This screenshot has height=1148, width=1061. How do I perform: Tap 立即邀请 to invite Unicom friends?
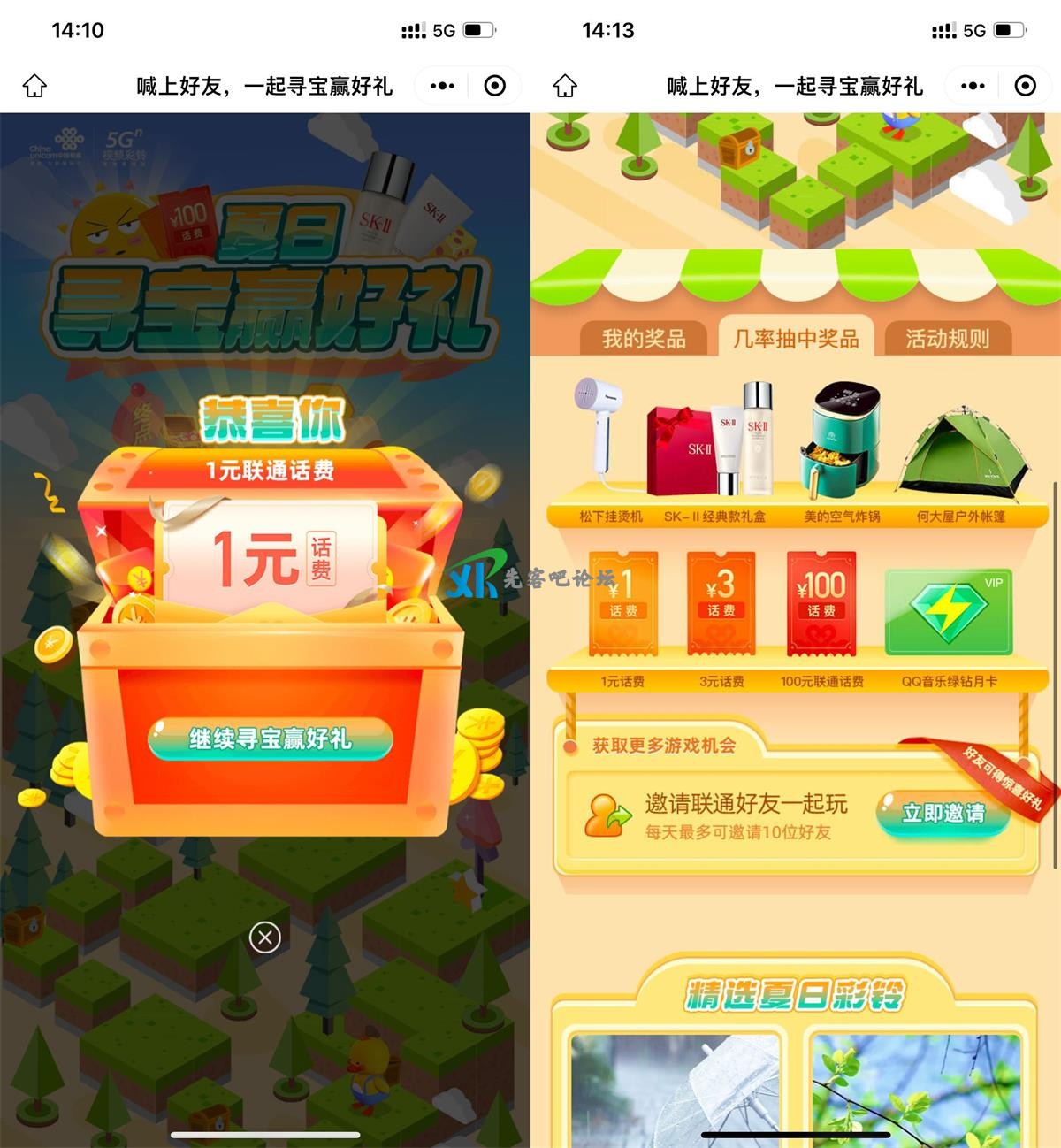point(943,813)
